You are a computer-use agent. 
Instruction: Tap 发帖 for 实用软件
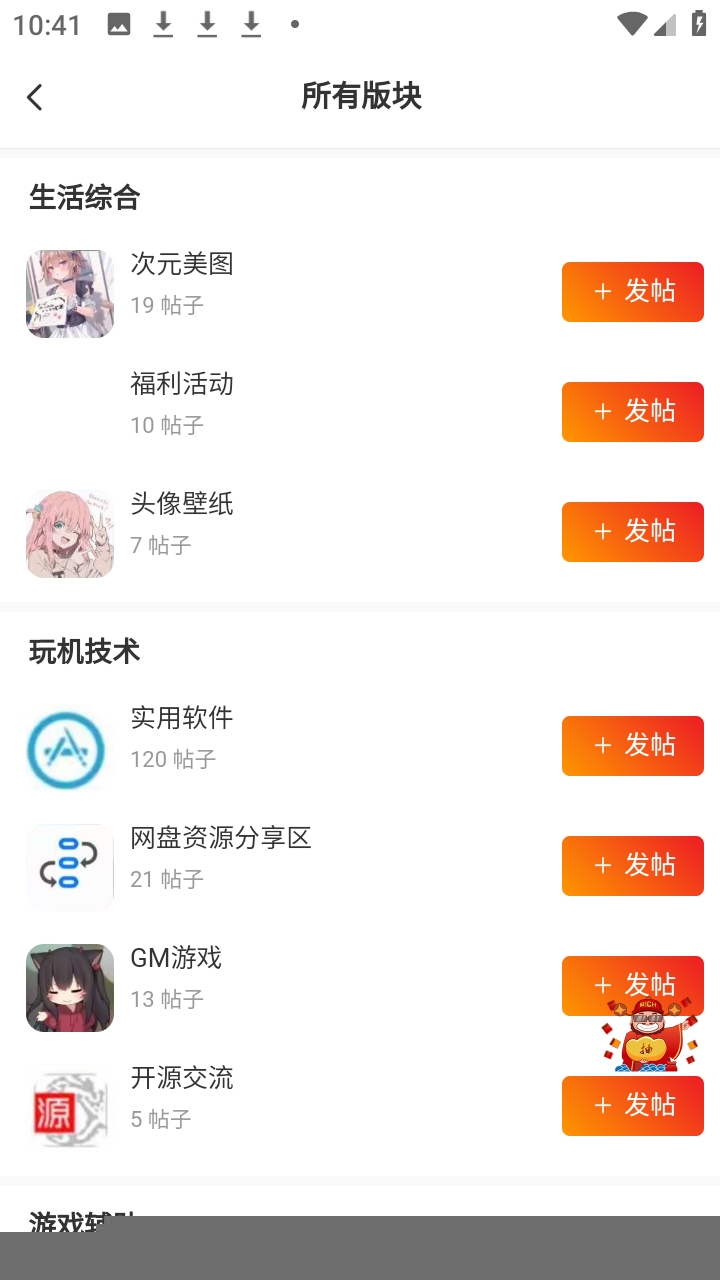pyautogui.click(x=632, y=746)
